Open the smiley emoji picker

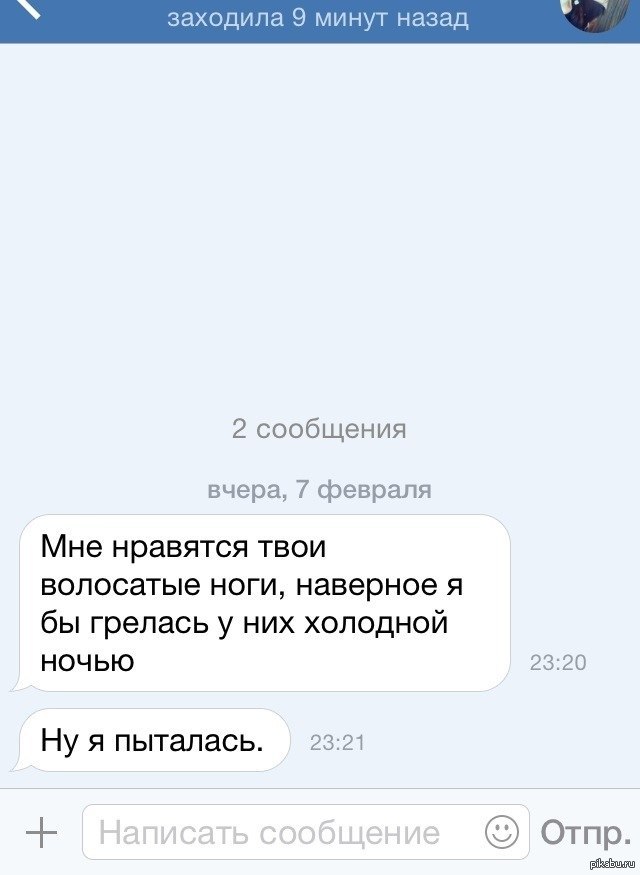(502, 831)
